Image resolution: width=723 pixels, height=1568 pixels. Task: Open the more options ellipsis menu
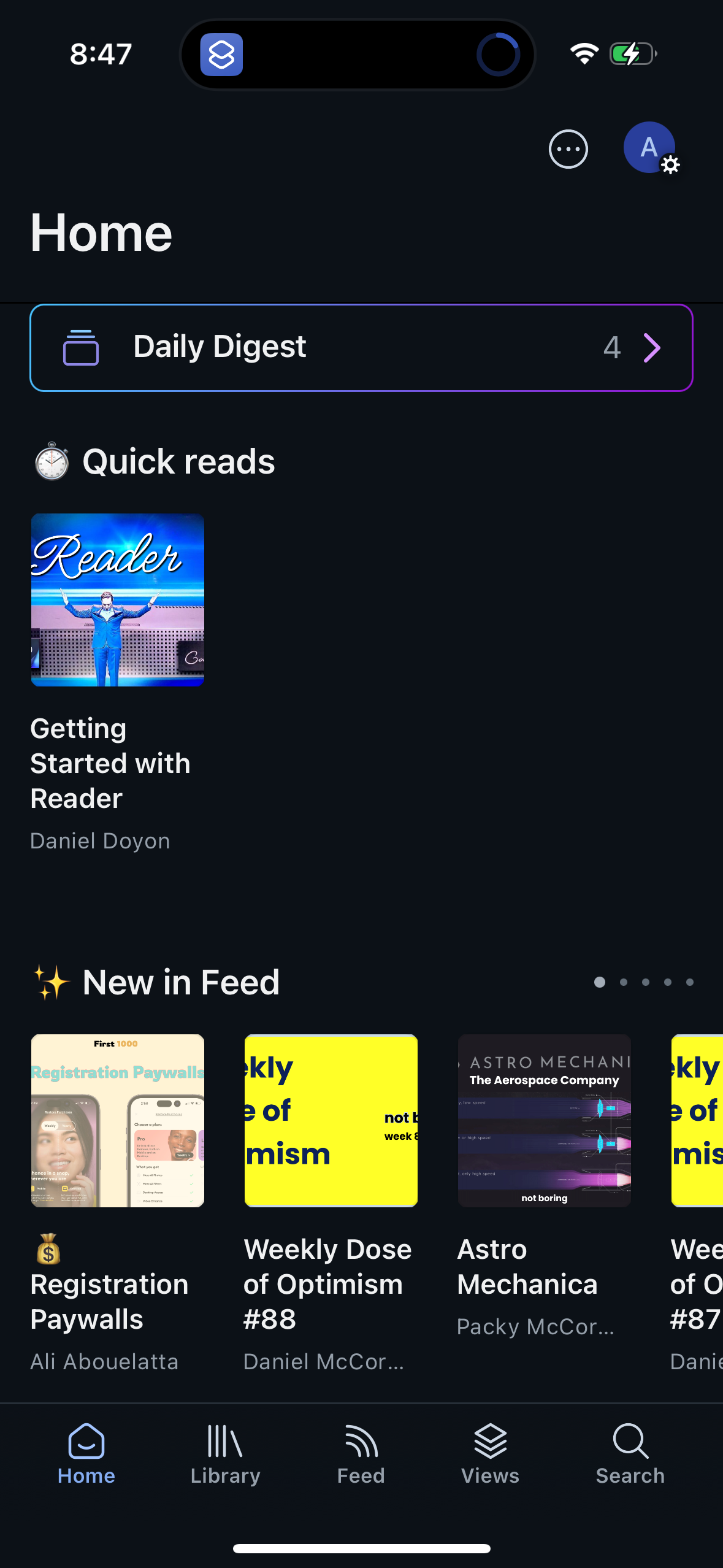click(x=567, y=149)
